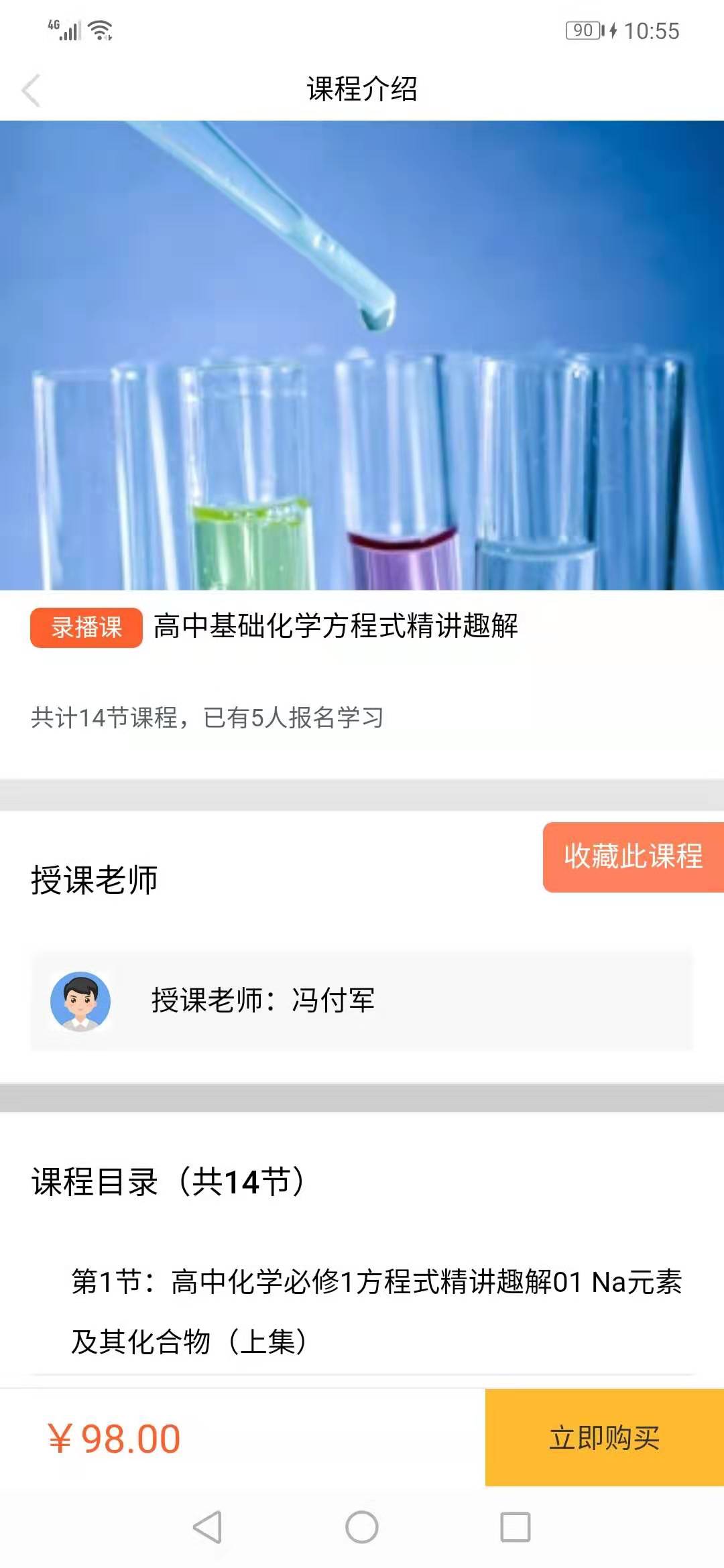The height and width of the screenshot is (1568, 724).
Task: Open lesson 第1节 Na元素及其化合物
Action: (375, 1311)
